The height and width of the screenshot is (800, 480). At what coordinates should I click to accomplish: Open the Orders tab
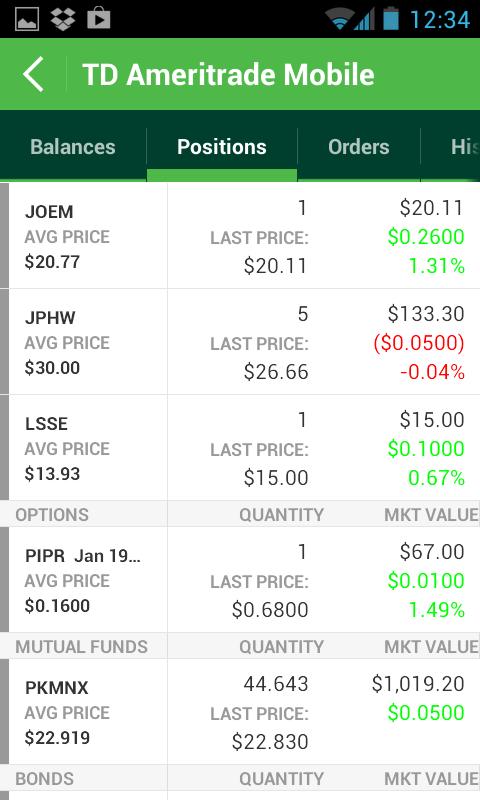coord(359,147)
